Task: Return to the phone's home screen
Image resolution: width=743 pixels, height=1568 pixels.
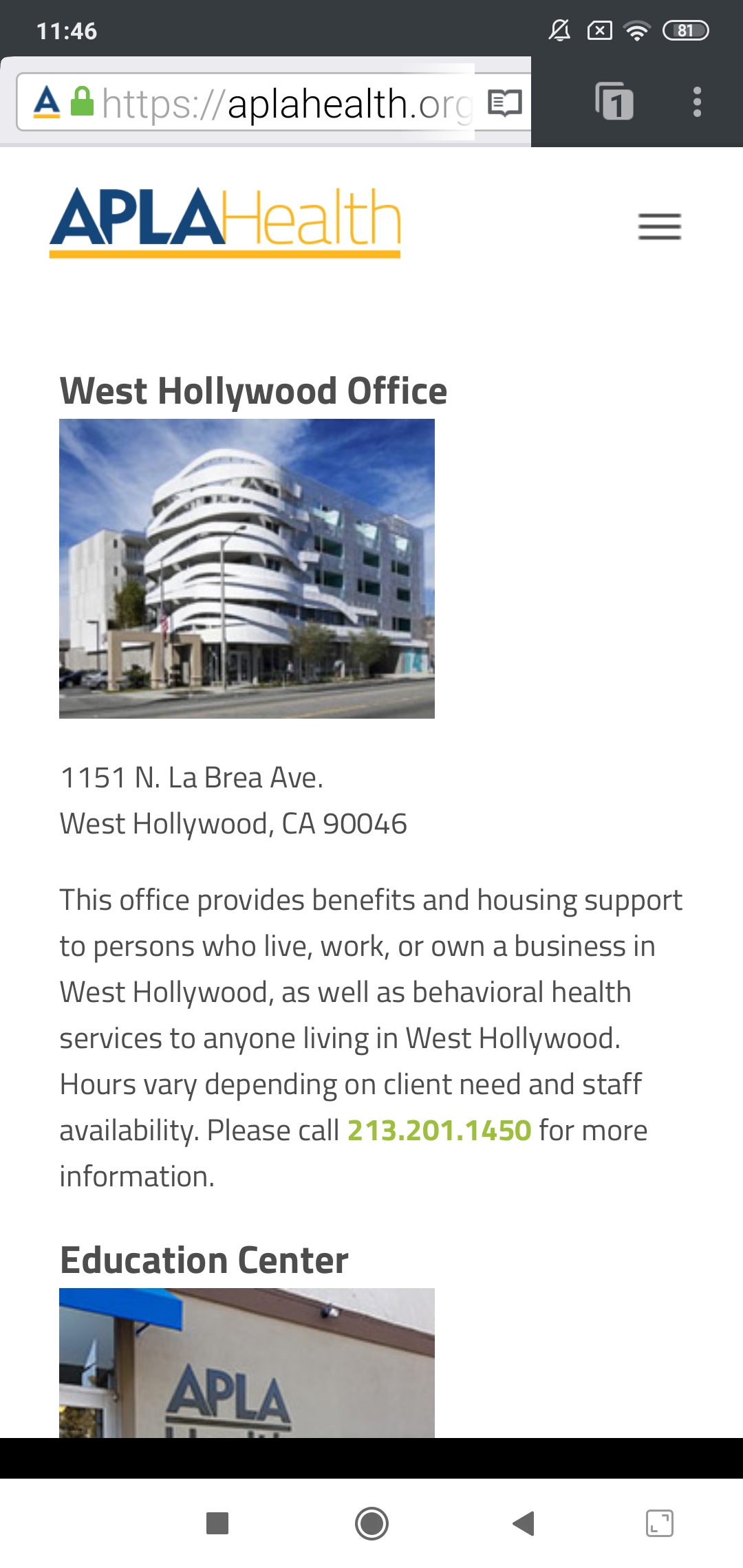Action: click(371, 1523)
